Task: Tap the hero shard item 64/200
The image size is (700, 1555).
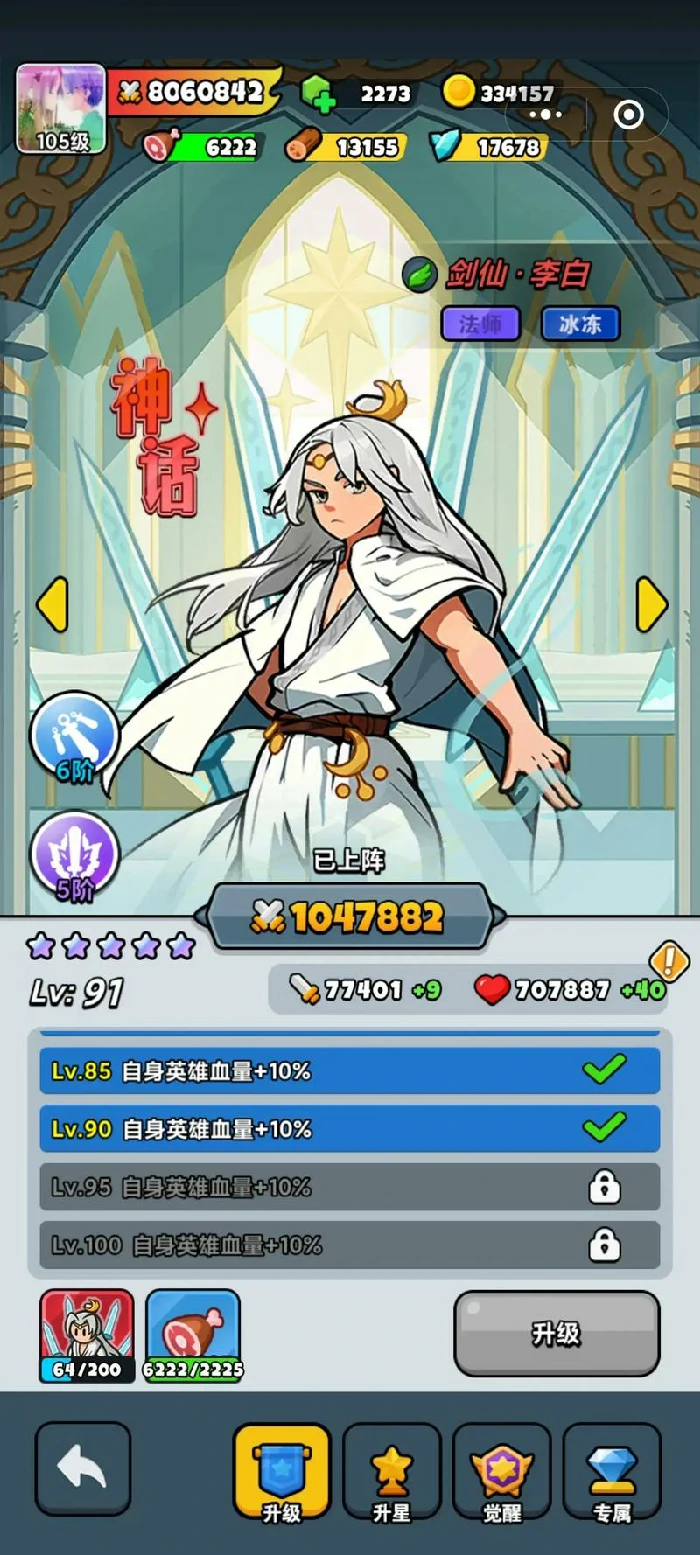Action: pos(87,1334)
